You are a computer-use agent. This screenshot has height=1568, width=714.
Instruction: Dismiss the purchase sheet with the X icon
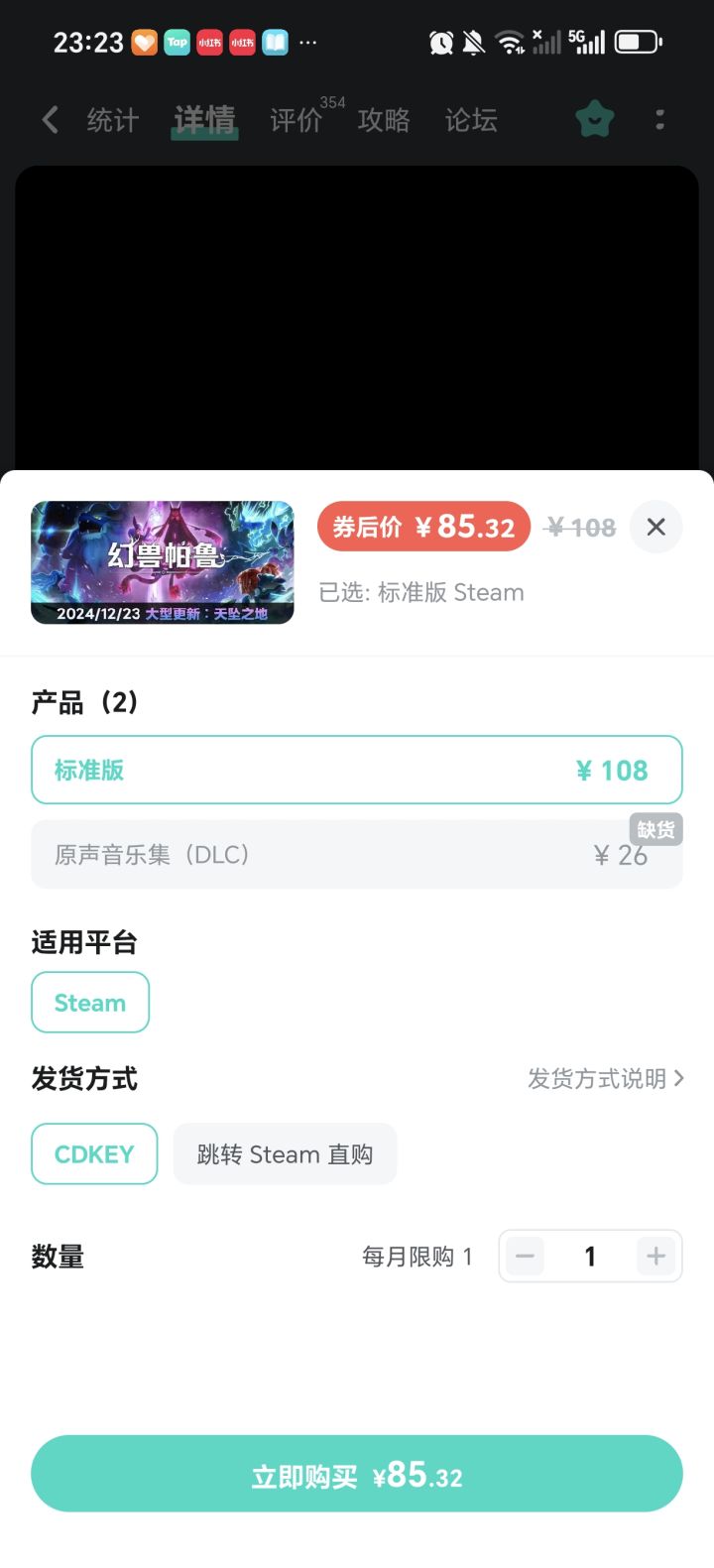[x=655, y=527]
